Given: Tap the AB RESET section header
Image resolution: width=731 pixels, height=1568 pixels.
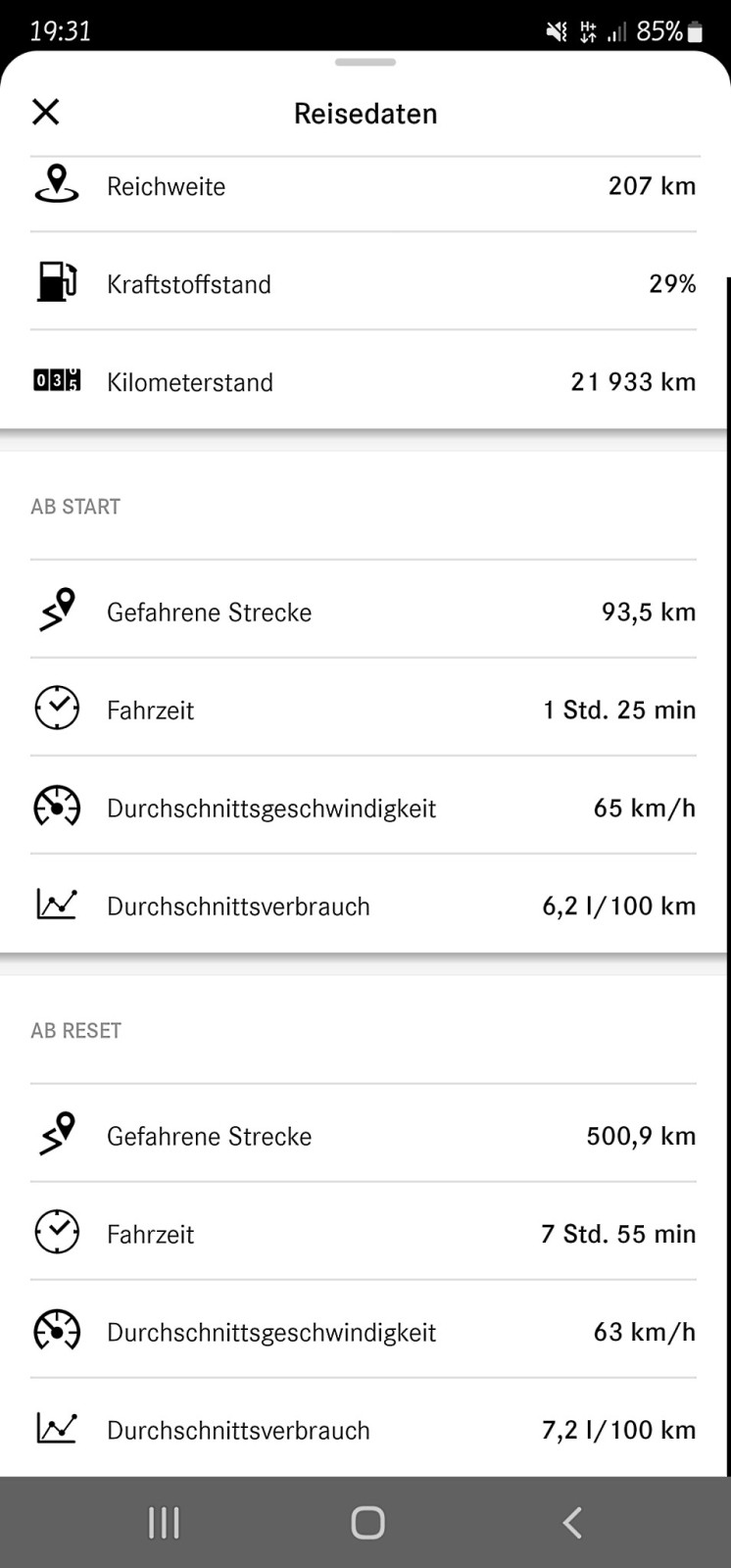Looking at the screenshot, I should click(x=76, y=1030).
